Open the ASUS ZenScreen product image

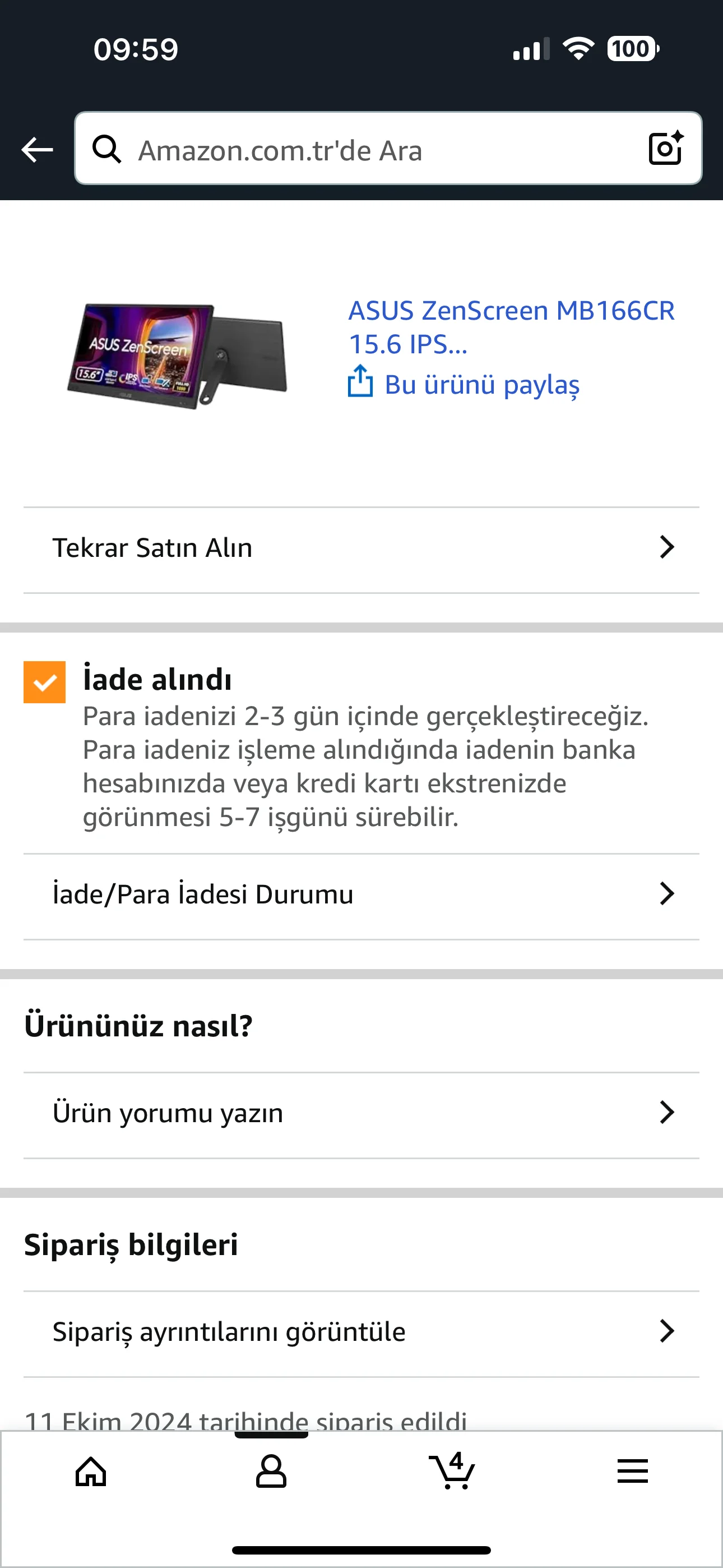(177, 356)
